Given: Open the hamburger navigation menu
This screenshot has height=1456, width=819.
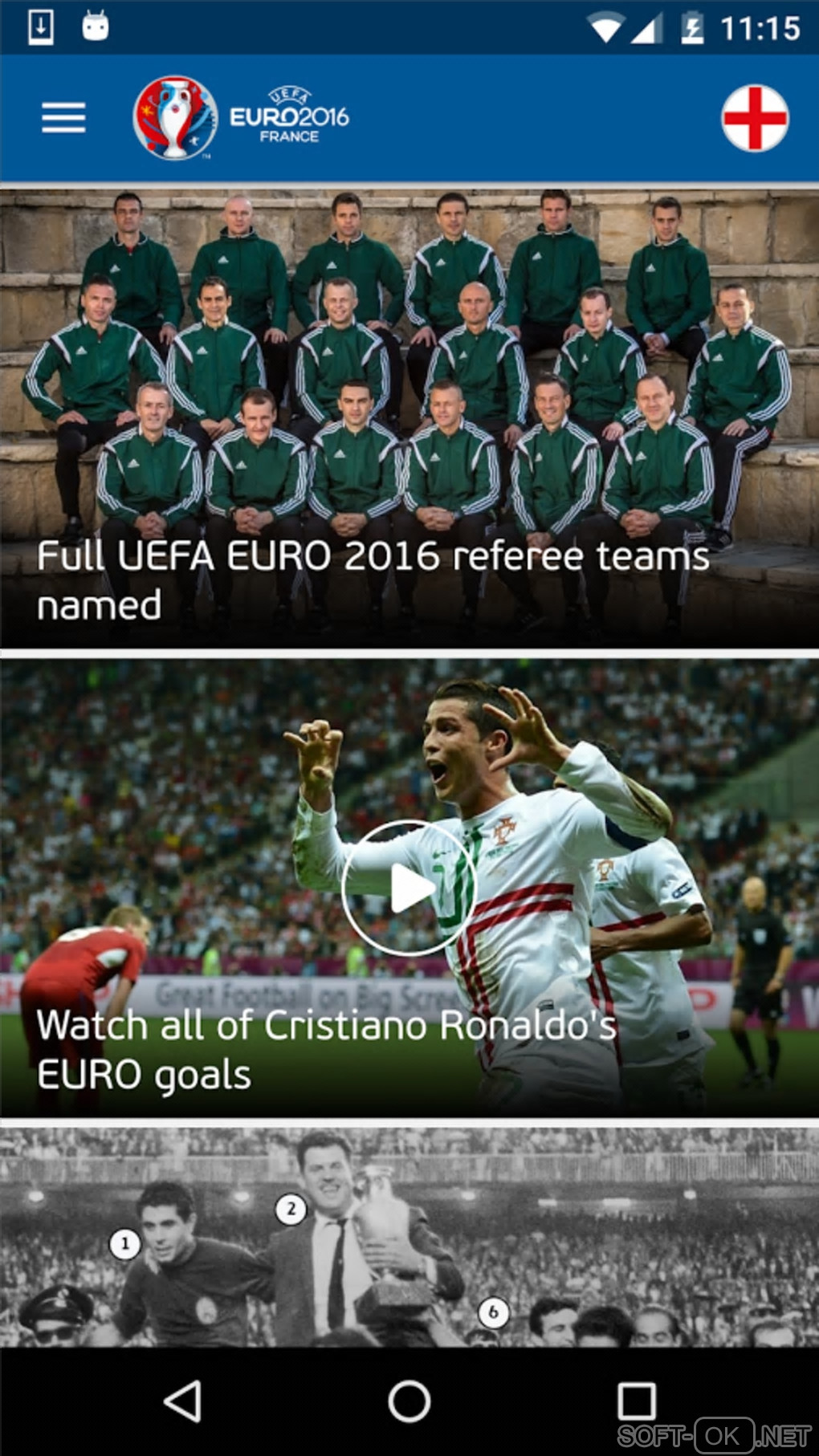Looking at the screenshot, I should pyautogui.click(x=63, y=118).
